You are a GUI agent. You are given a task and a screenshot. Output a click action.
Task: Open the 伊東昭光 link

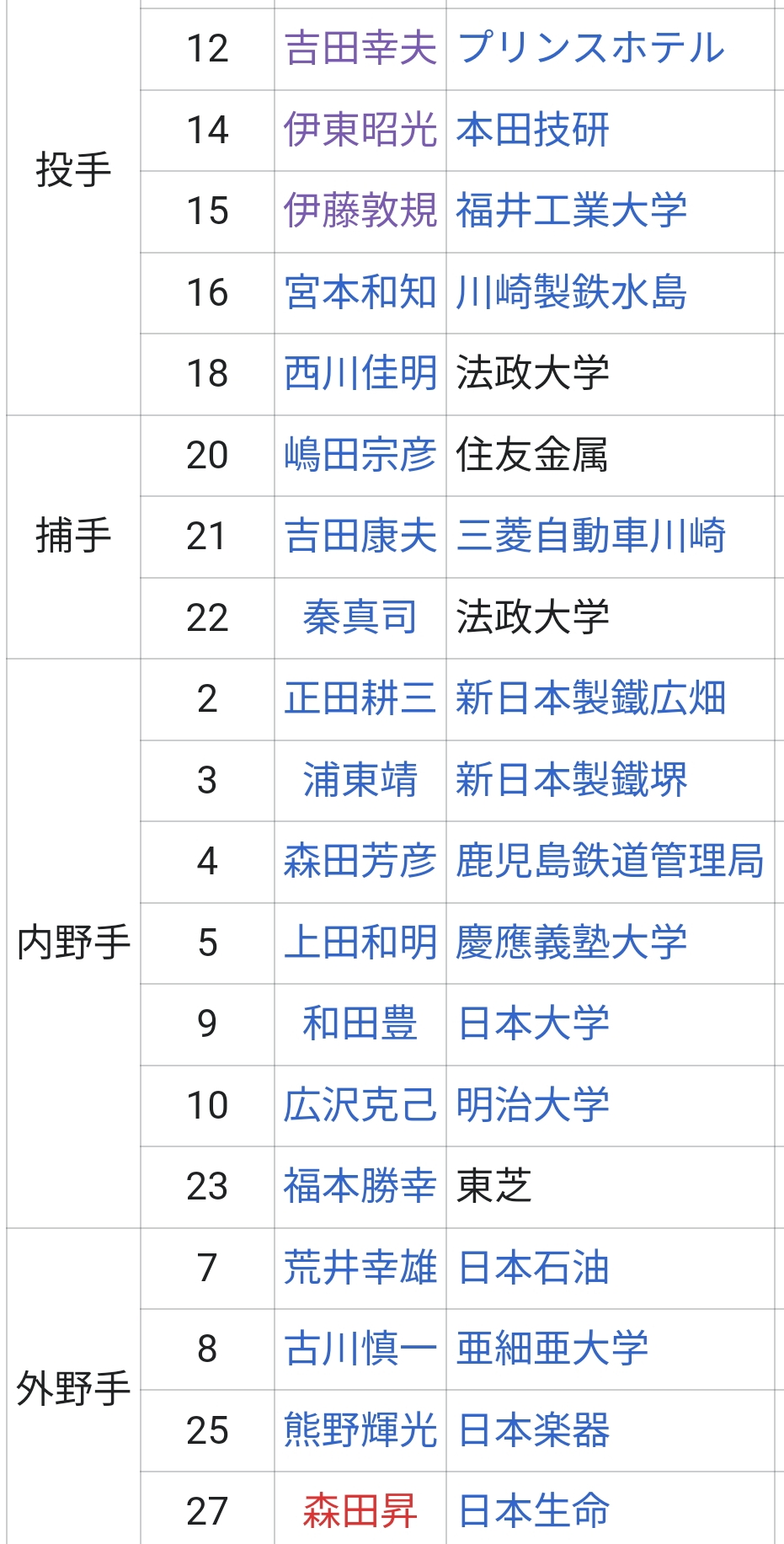(x=360, y=130)
